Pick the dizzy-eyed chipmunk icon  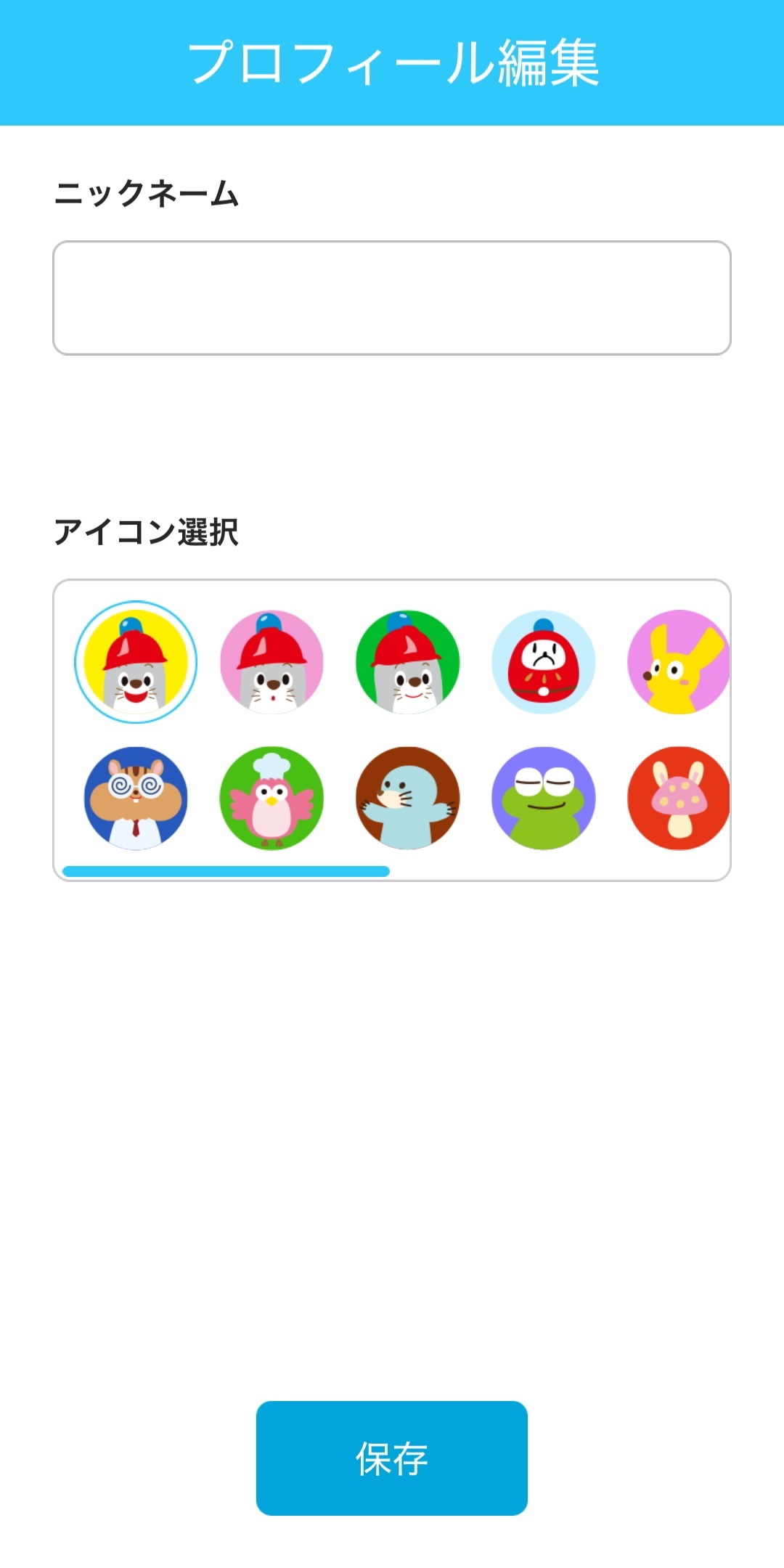tap(136, 799)
